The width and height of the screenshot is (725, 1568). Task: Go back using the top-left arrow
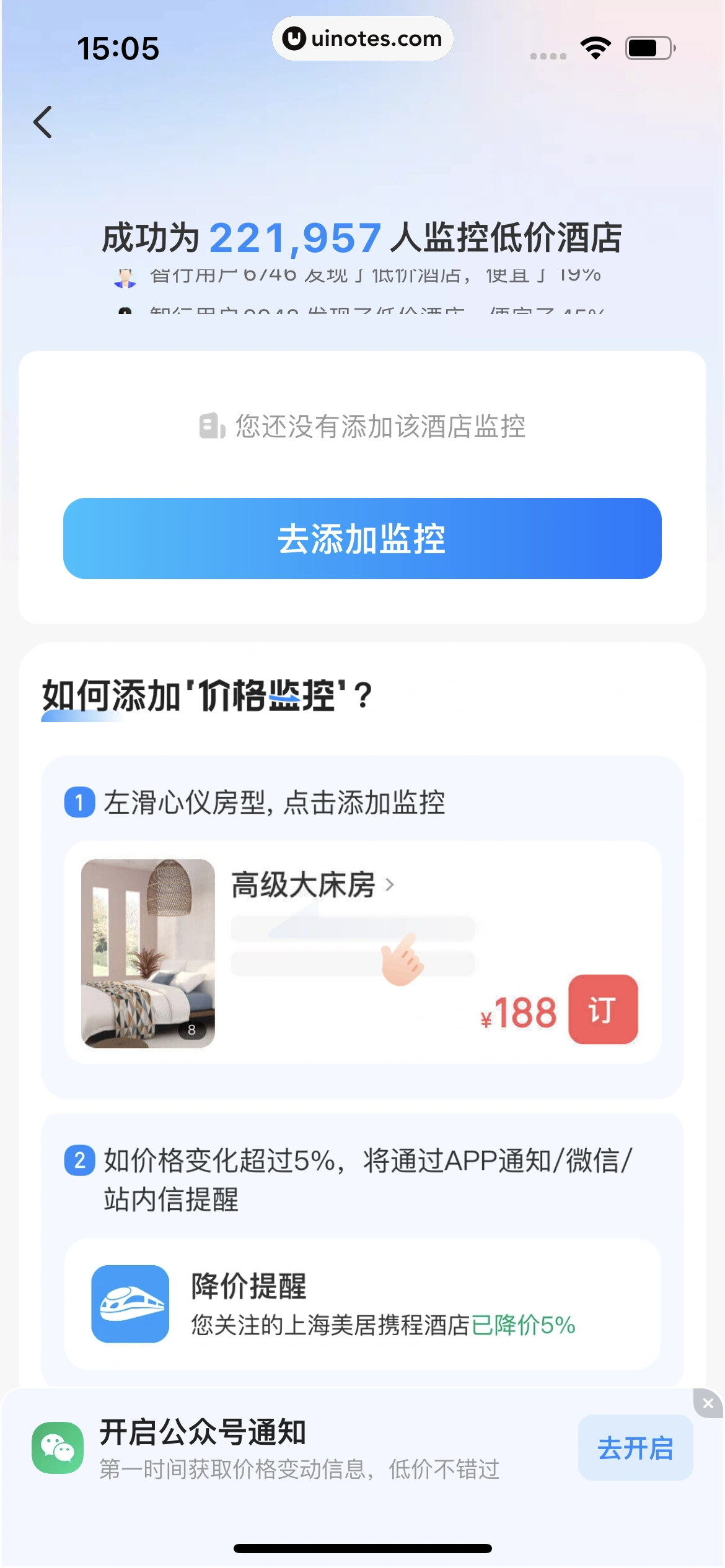pyautogui.click(x=43, y=122)
